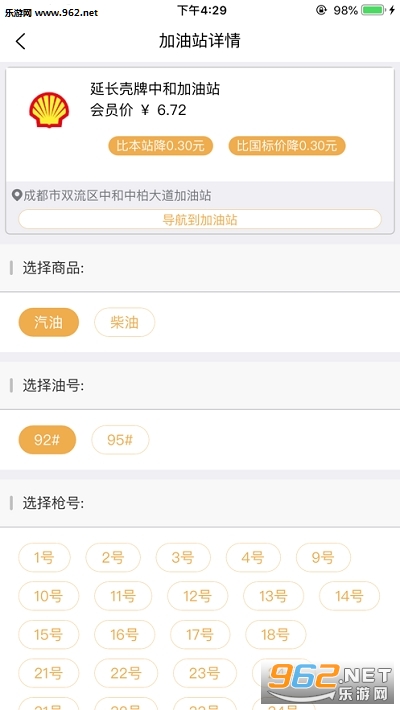The image size is (400, 710).
Task: Choose pump gun 18号
Action: pos(275,634)
